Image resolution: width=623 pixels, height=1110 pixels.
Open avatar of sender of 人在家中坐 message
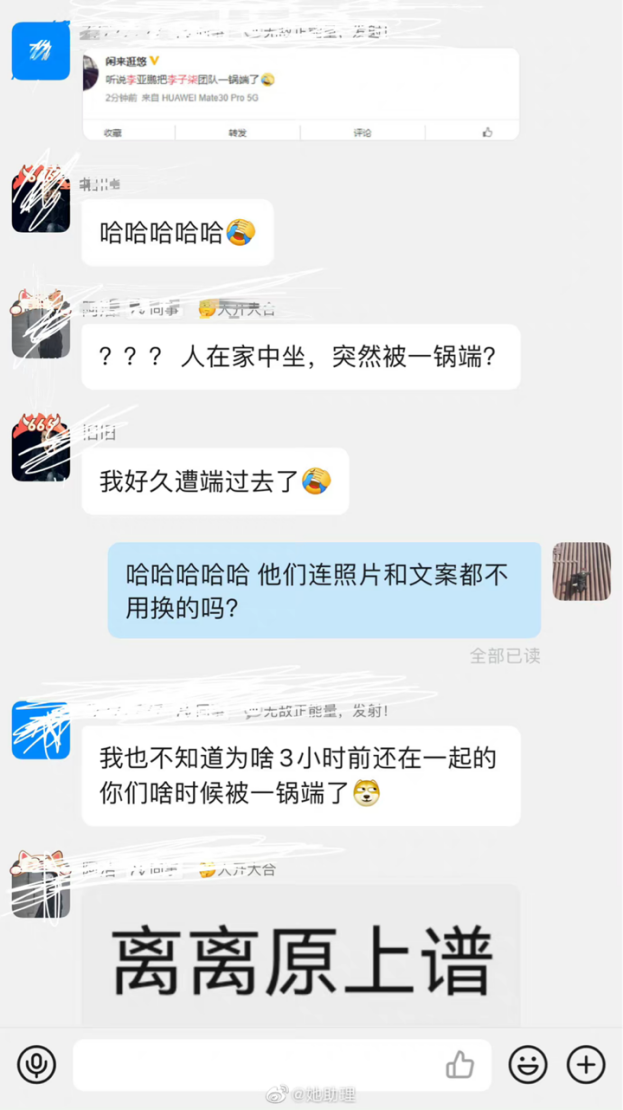(40, 327)
